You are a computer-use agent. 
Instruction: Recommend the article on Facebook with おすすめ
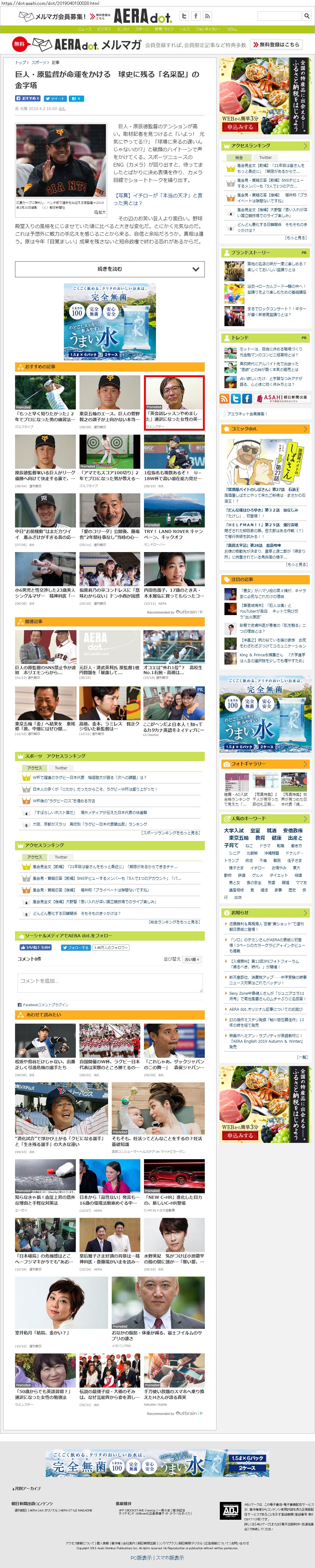[x=27, y=98]
